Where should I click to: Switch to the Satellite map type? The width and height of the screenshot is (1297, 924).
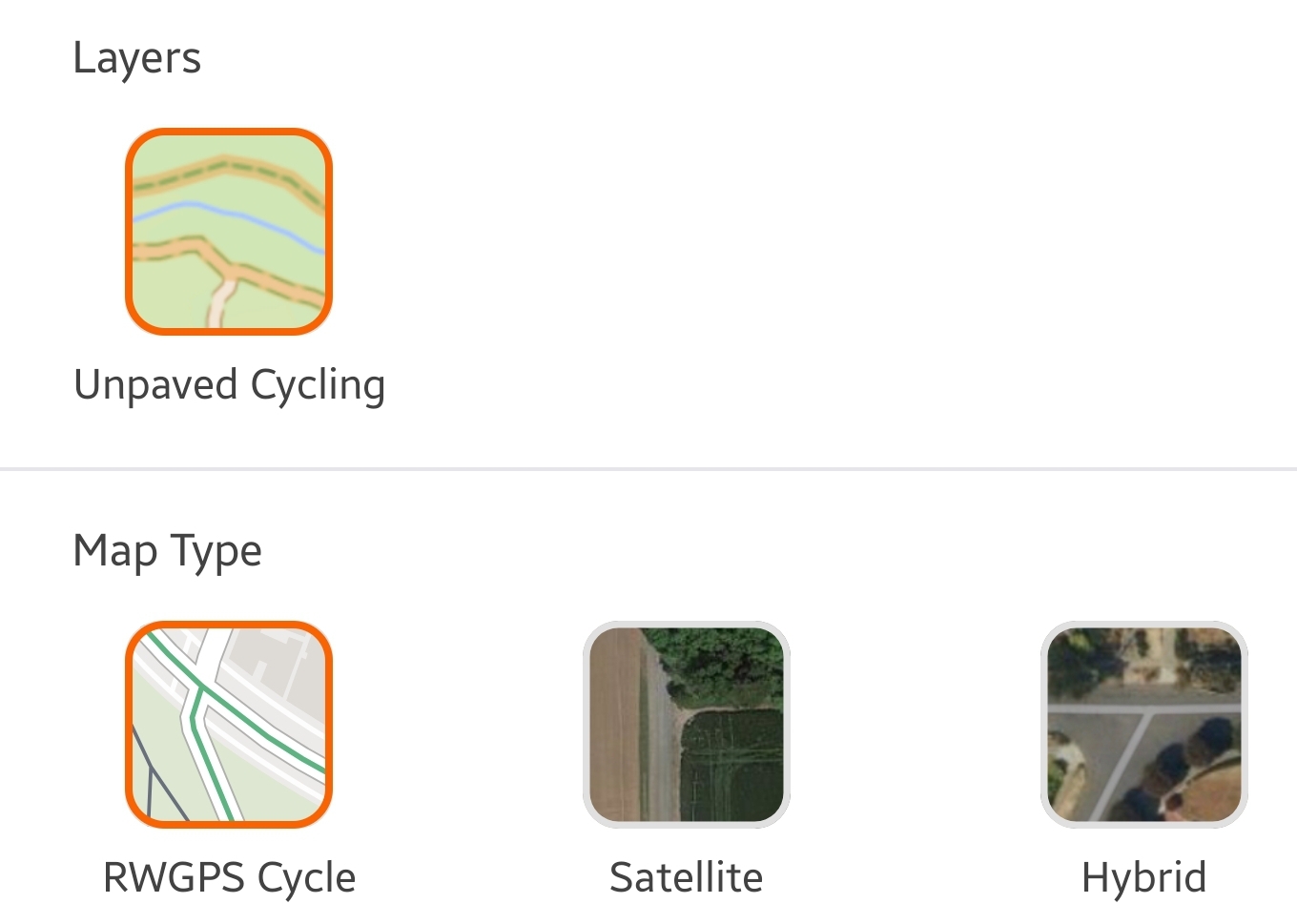tap(686, 725)
